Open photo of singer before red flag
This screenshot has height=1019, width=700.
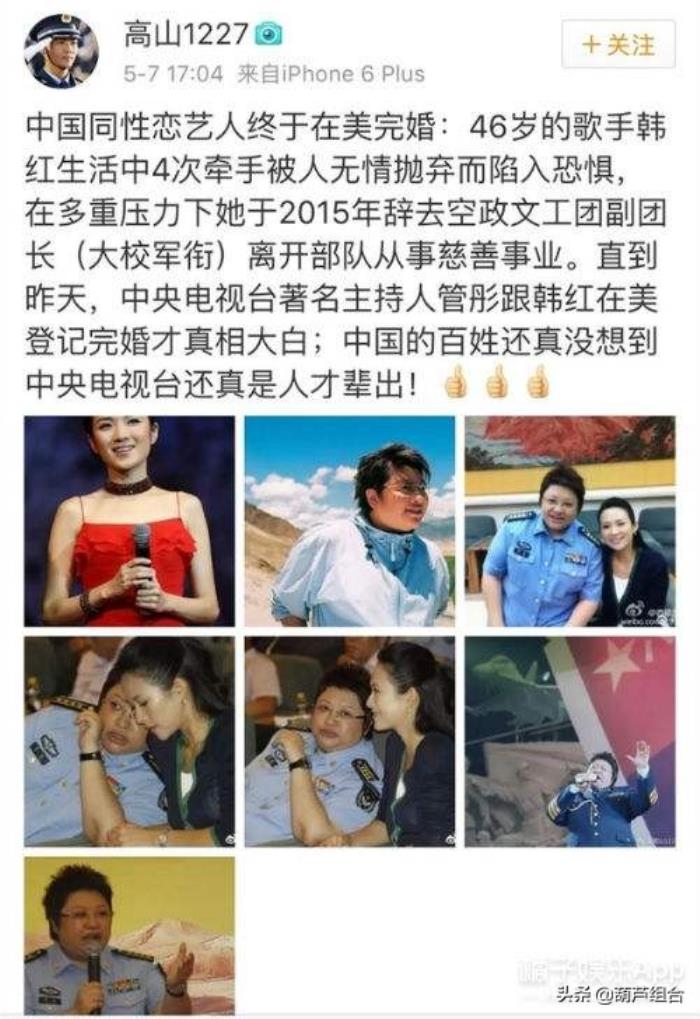(569, 741)
